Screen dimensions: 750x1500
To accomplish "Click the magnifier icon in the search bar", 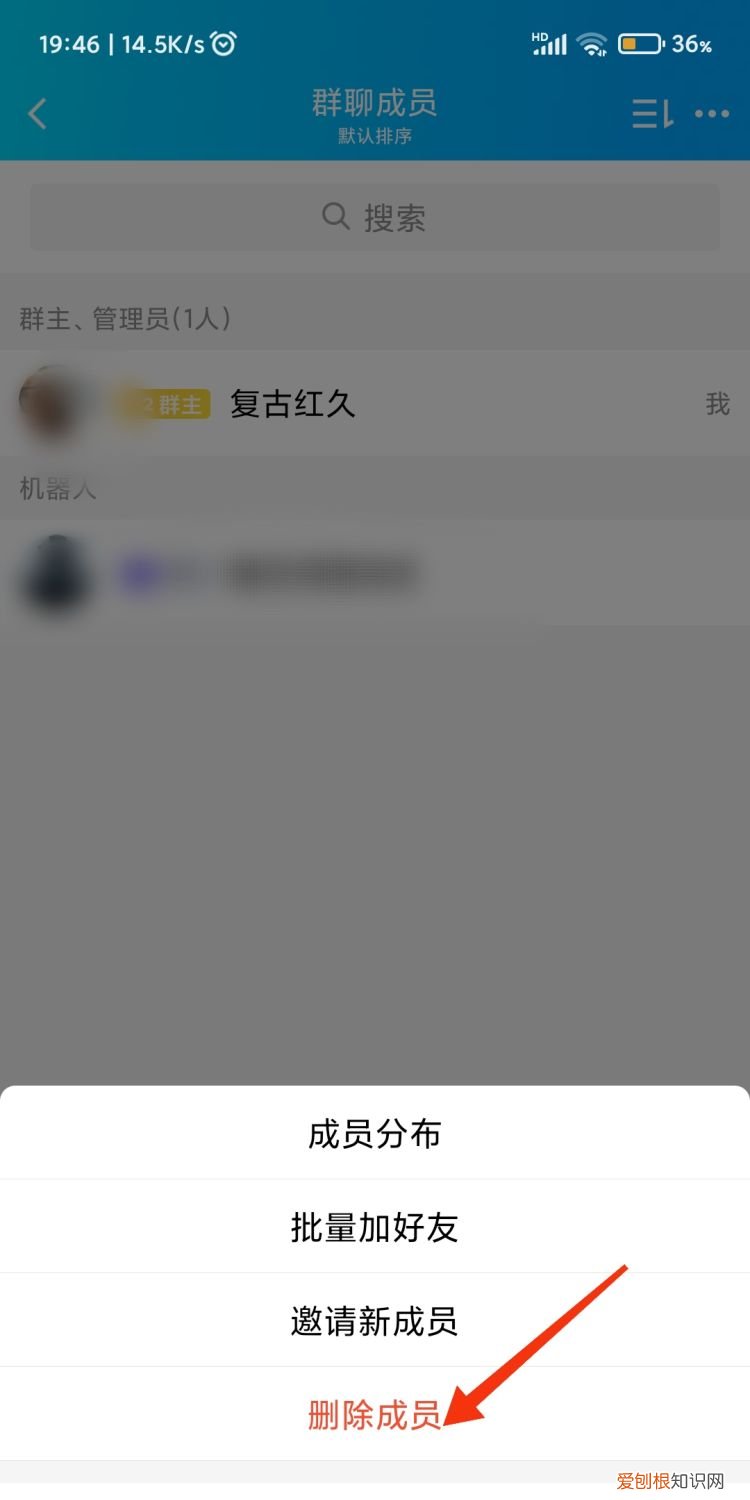I will [x=336, y=216].
